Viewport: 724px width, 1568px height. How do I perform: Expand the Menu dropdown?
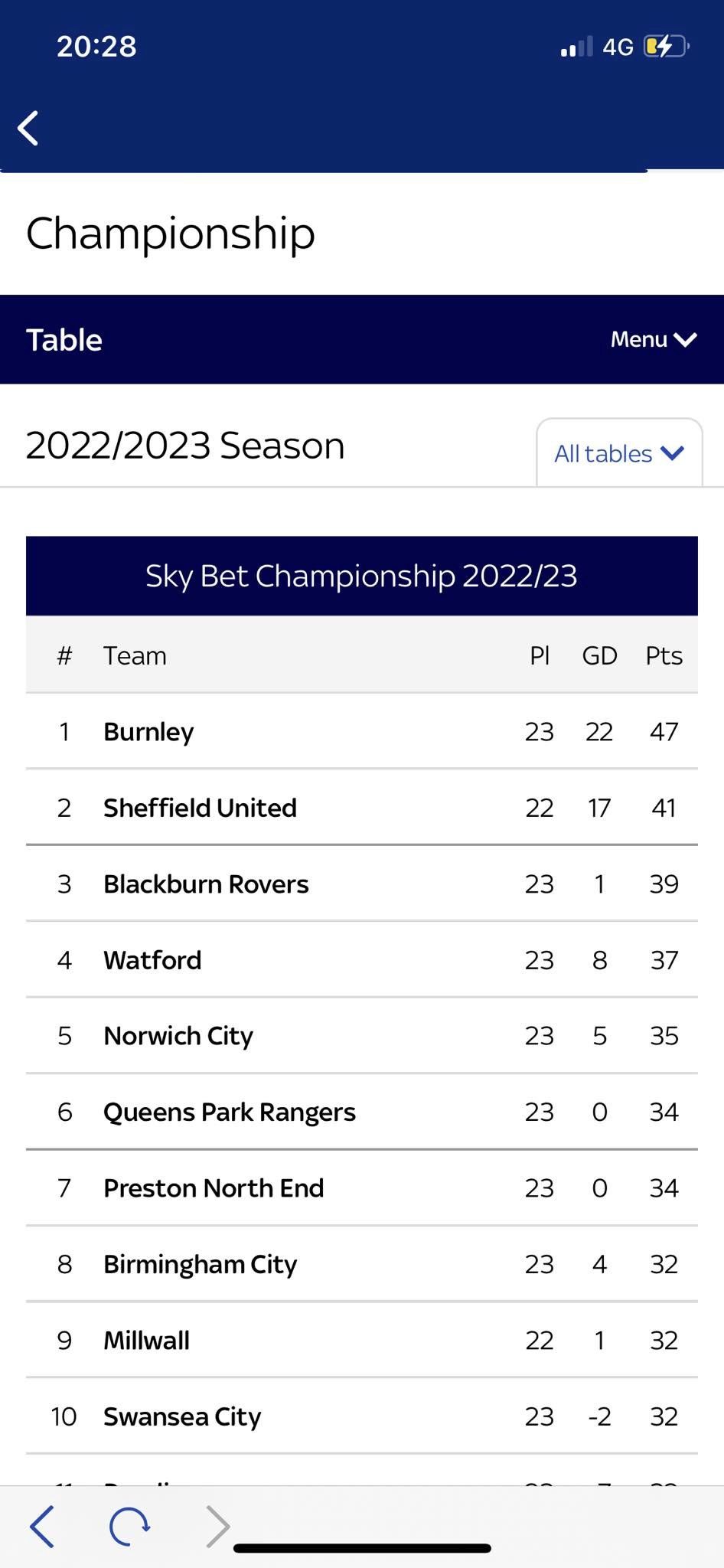coord(654,339)
